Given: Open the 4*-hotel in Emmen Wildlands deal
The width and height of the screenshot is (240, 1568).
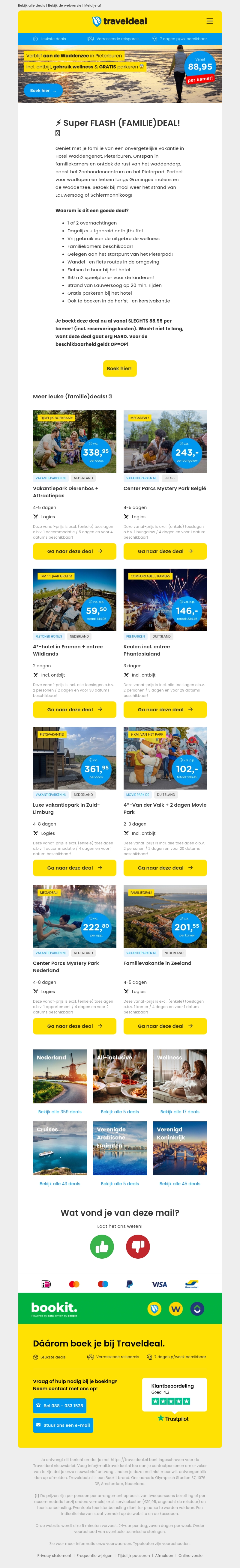Looking at the screenshot, I should click(x=74, y=710).
